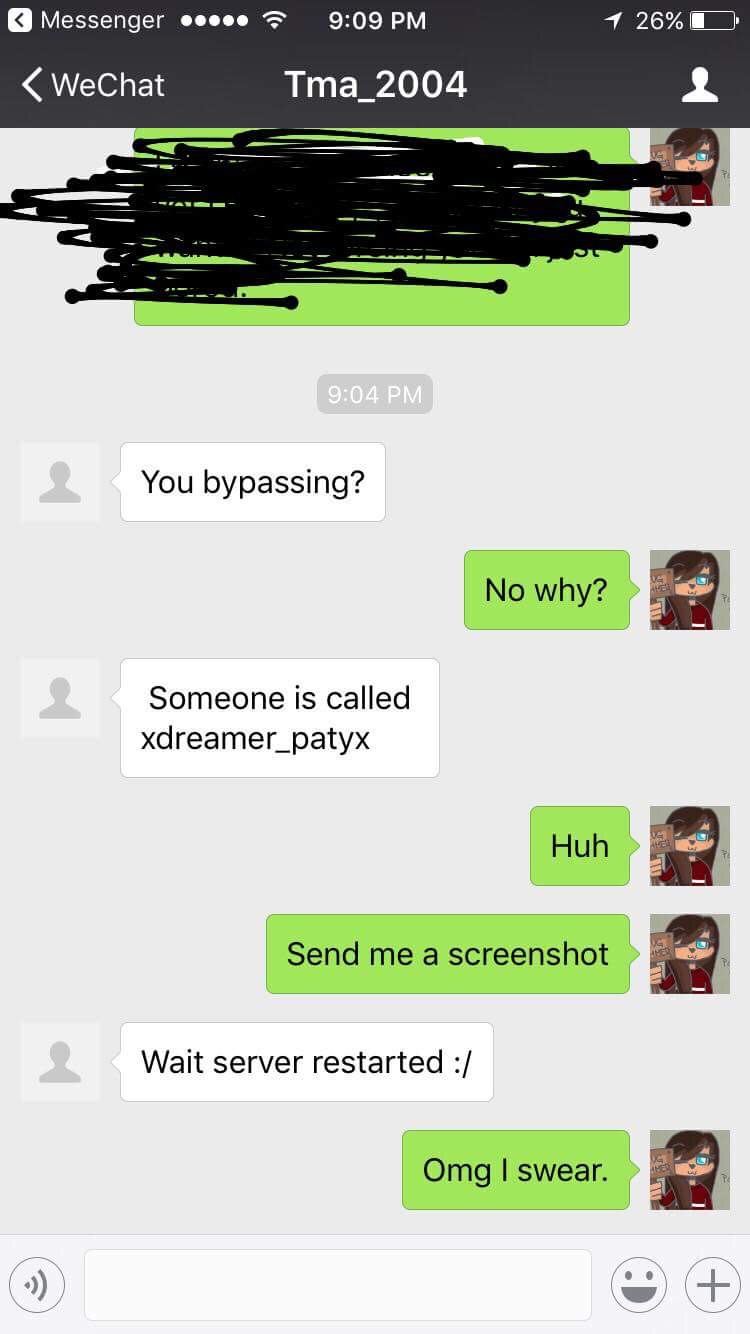
Task: Tap the contact avatar next to "Wait server restarted"
Action: pyautogui.click(x=60, y=1062)
